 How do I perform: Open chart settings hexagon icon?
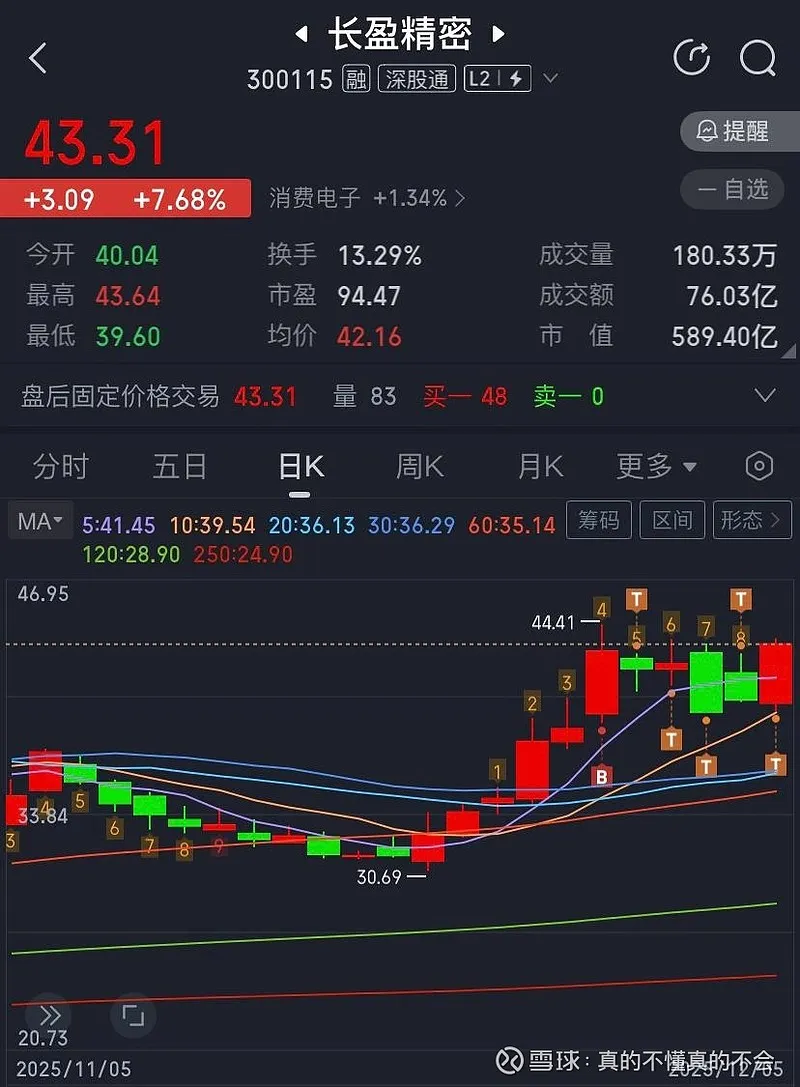point(760,466)
